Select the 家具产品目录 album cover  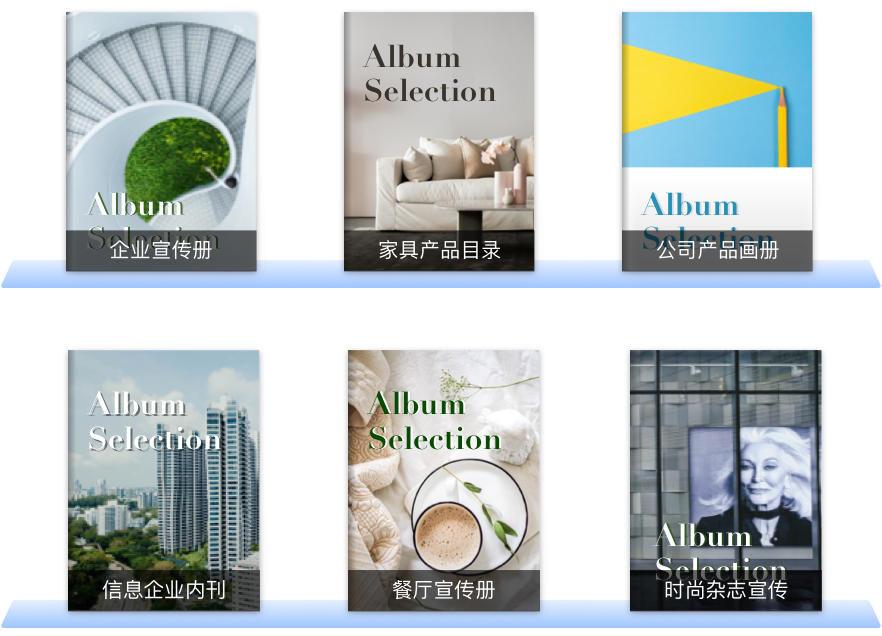click(439, 141)
